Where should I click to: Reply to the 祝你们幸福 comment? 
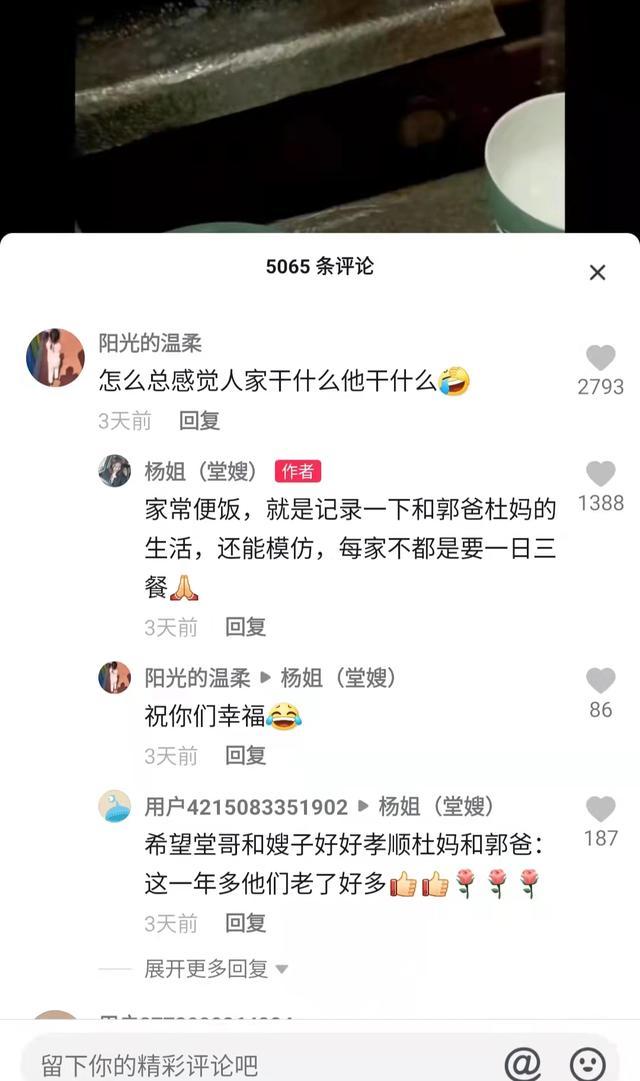click(x=245, y=755)
